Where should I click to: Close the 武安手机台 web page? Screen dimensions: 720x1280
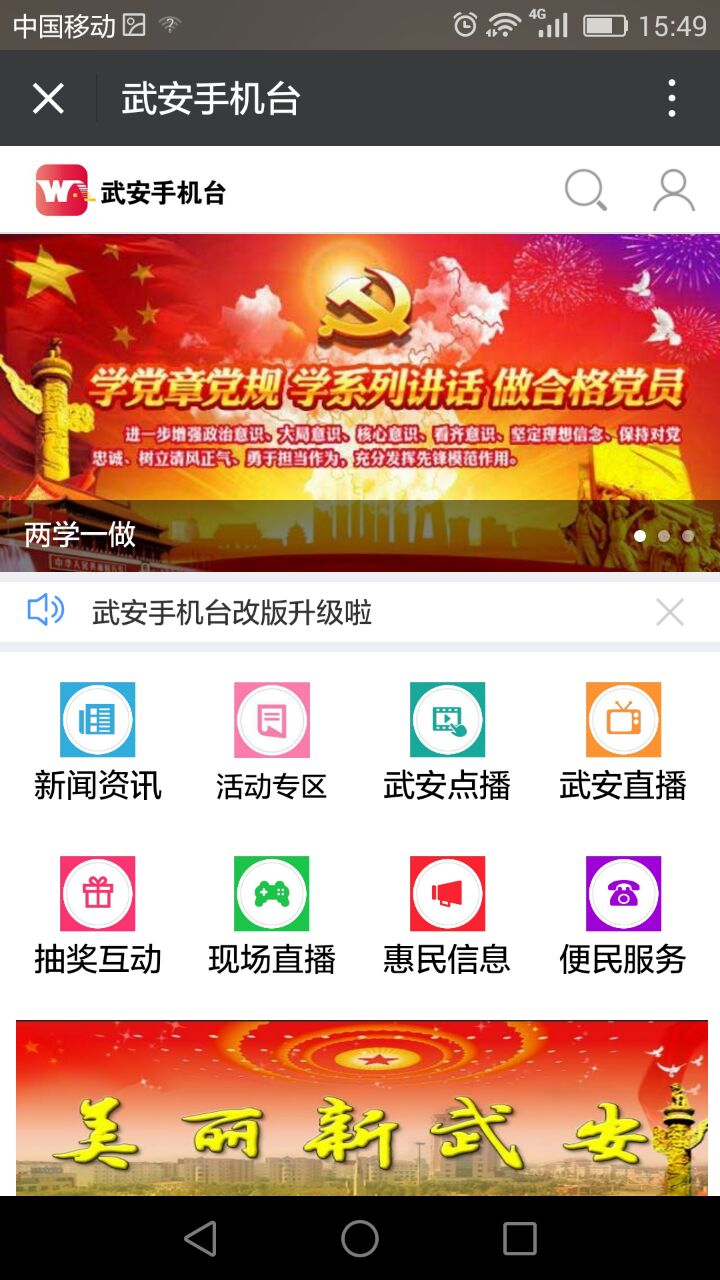[48, 99]
